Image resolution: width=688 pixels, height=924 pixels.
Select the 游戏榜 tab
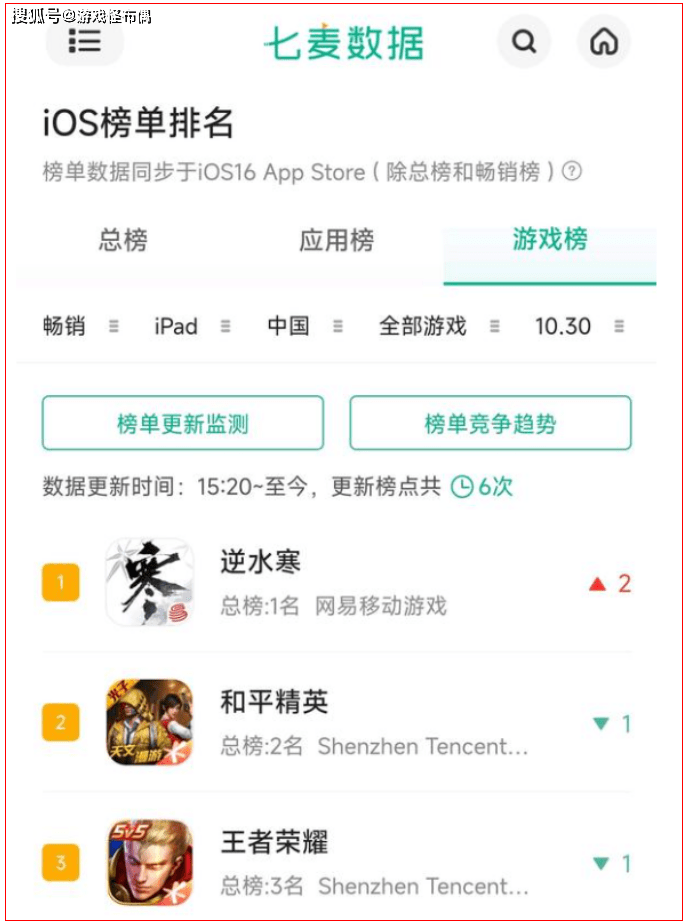coord(550,241)
